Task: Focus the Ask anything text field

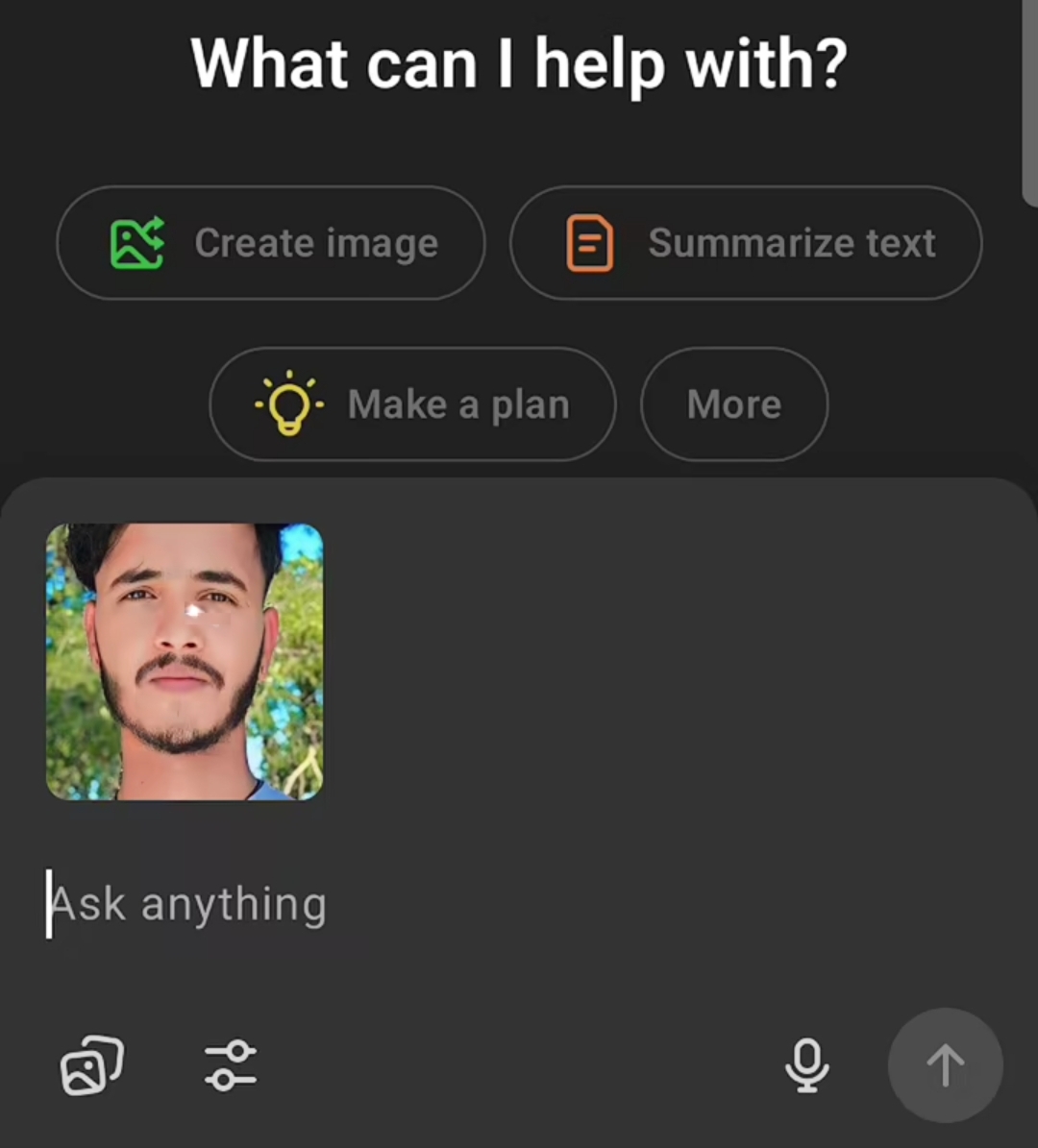Action: [x=384, y=905]
